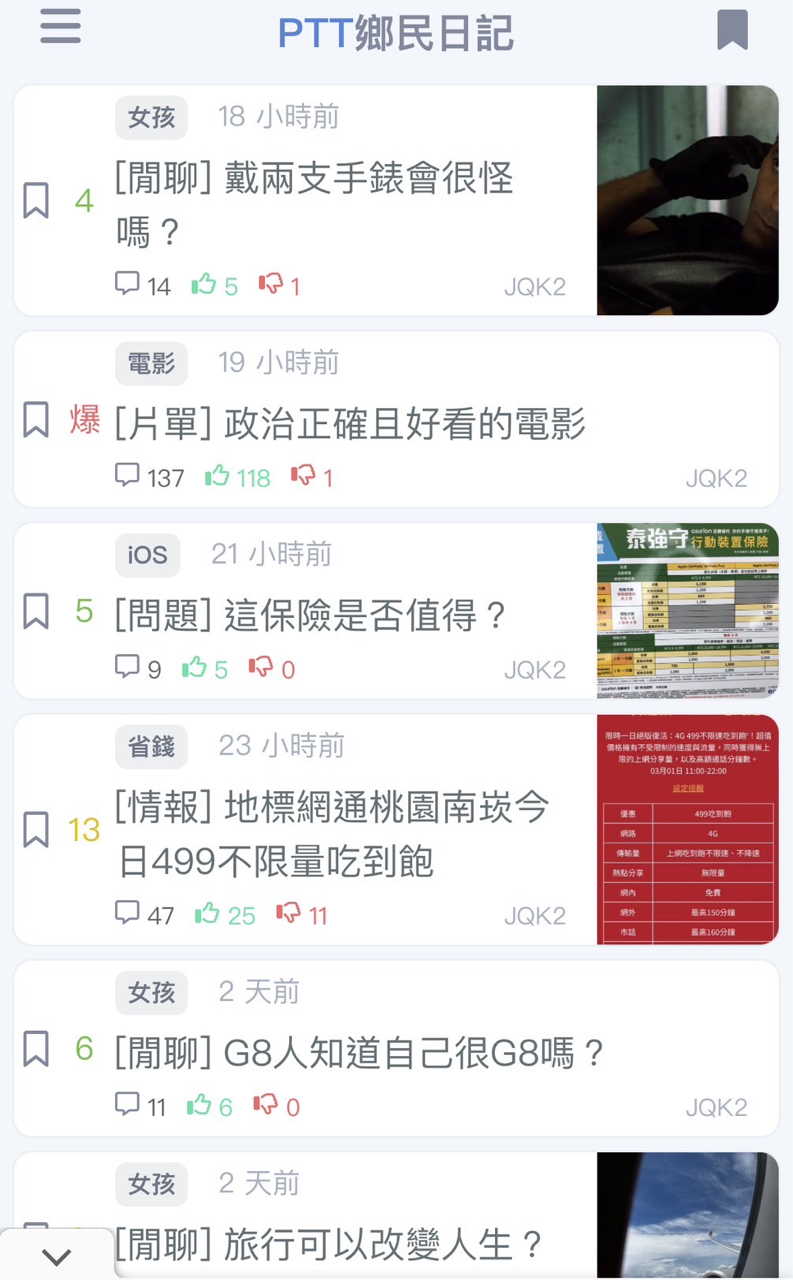The image size is (793, 1280).
Task: Bookmark the 這保險是否值得 post
Action: pos(36,611)
